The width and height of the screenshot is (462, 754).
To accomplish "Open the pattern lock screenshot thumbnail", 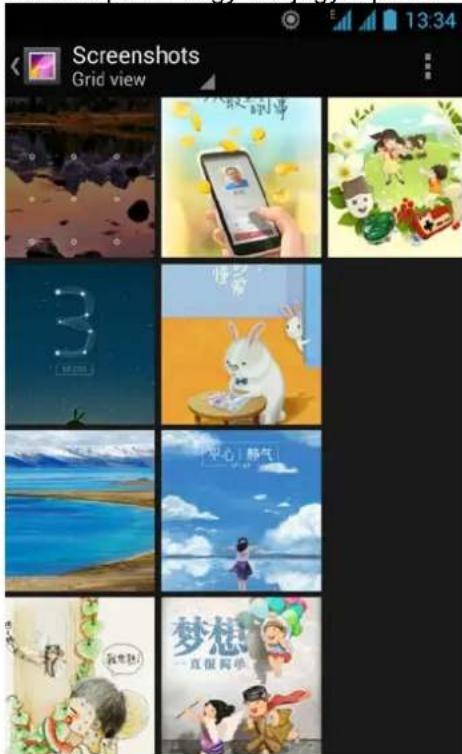I will pos(80,177).
